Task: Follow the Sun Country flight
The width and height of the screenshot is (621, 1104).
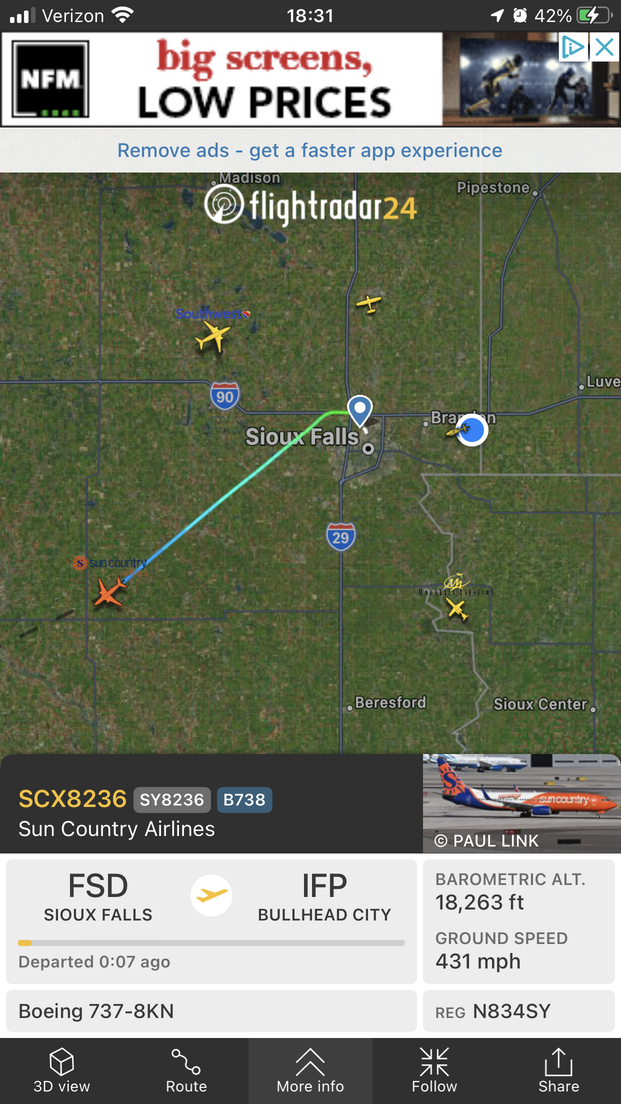Action: point(434,1071)
